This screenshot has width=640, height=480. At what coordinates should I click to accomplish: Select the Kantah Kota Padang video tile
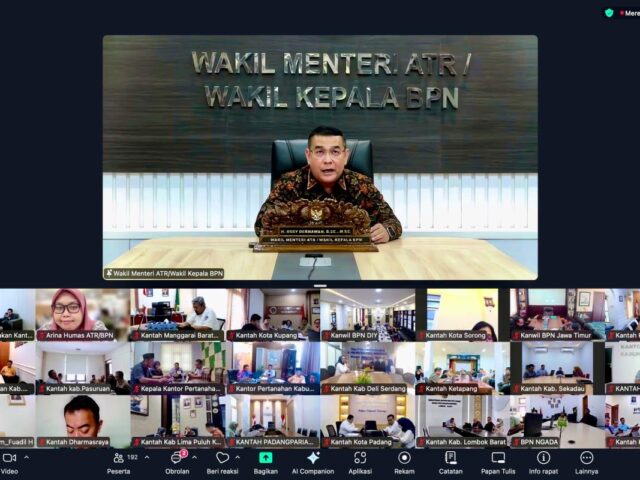pos(367,418)
